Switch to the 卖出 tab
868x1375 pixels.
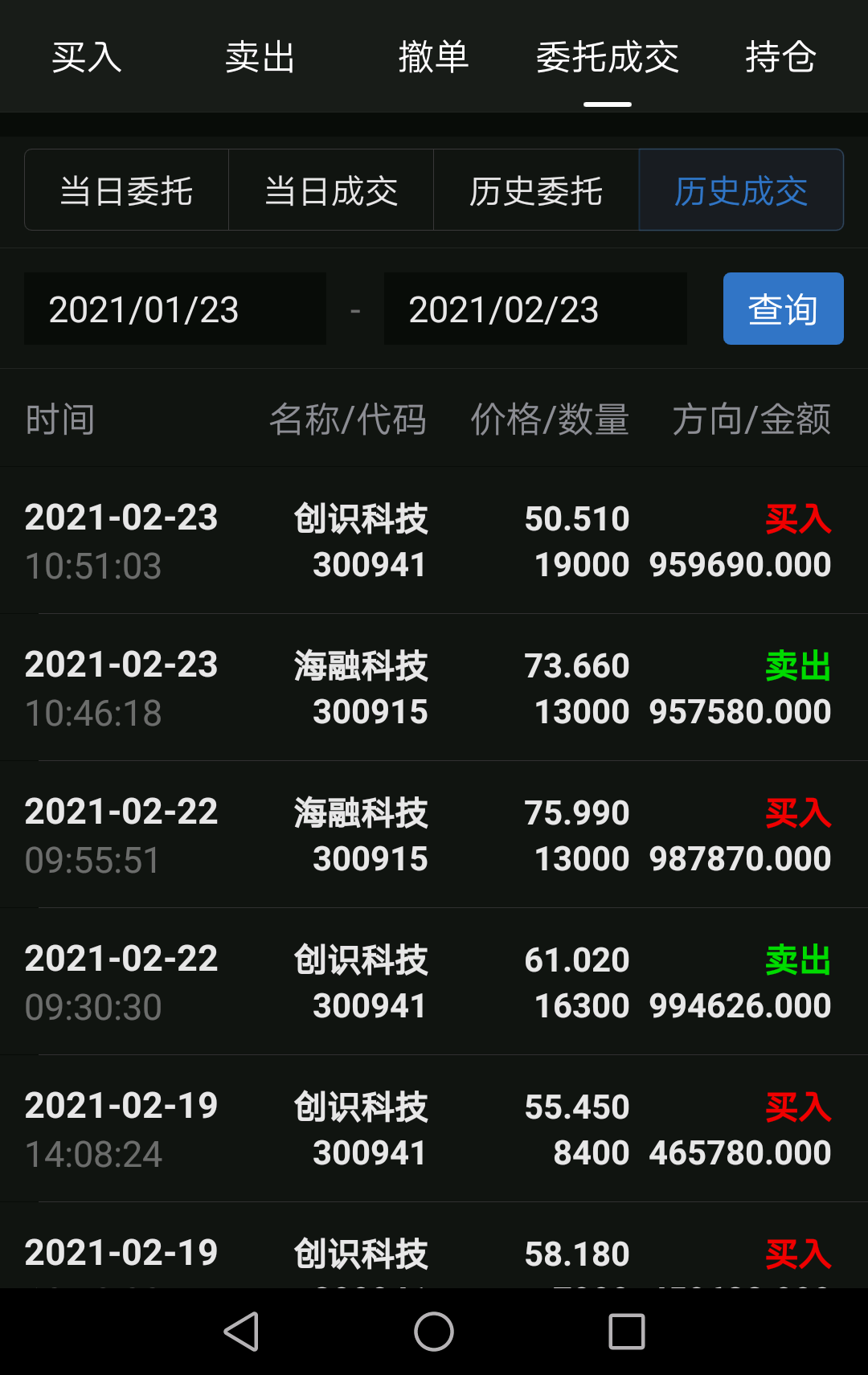[x=259, y=57]
